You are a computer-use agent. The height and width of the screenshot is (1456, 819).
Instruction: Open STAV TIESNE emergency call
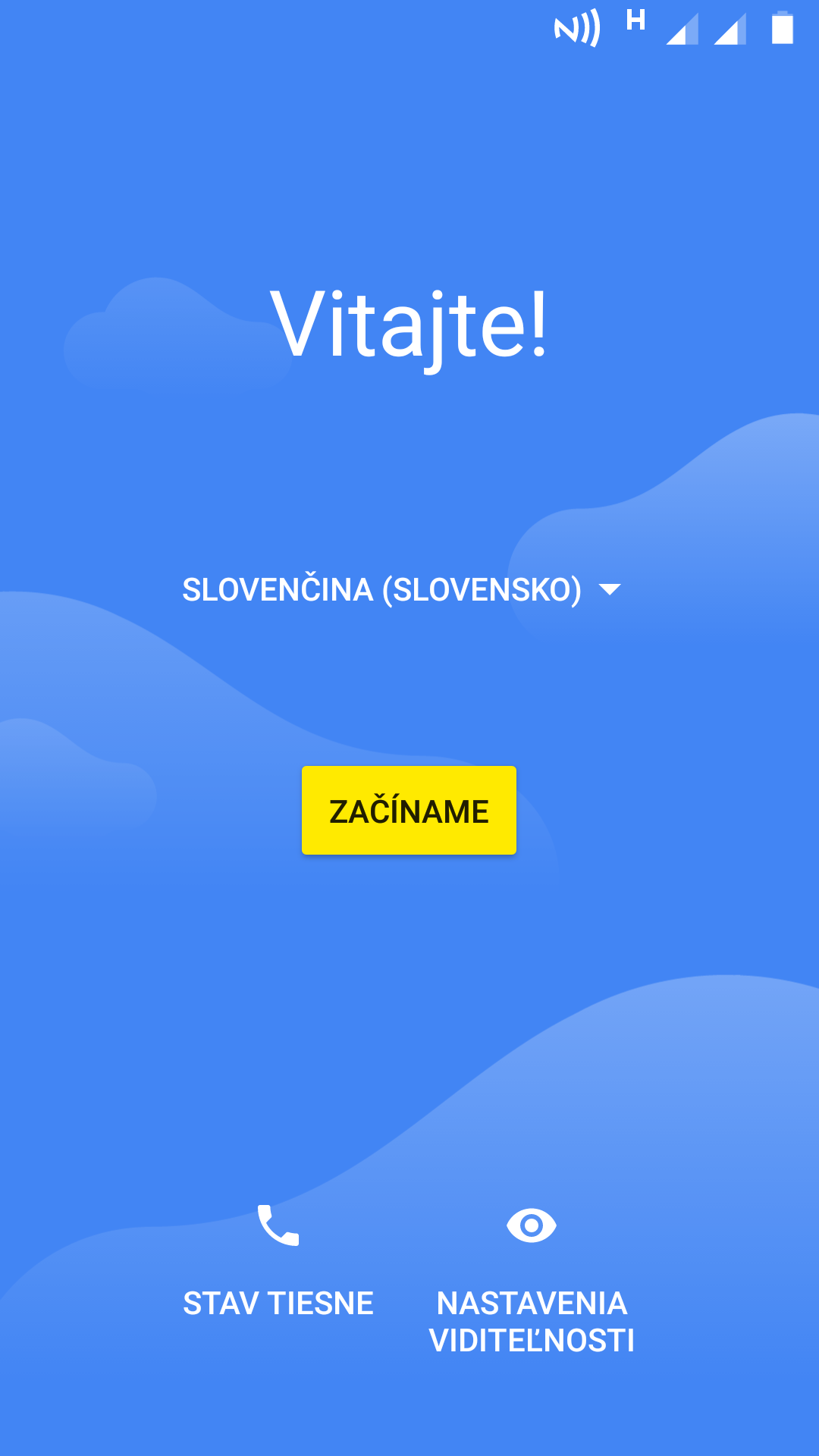tap(278, 1262)
